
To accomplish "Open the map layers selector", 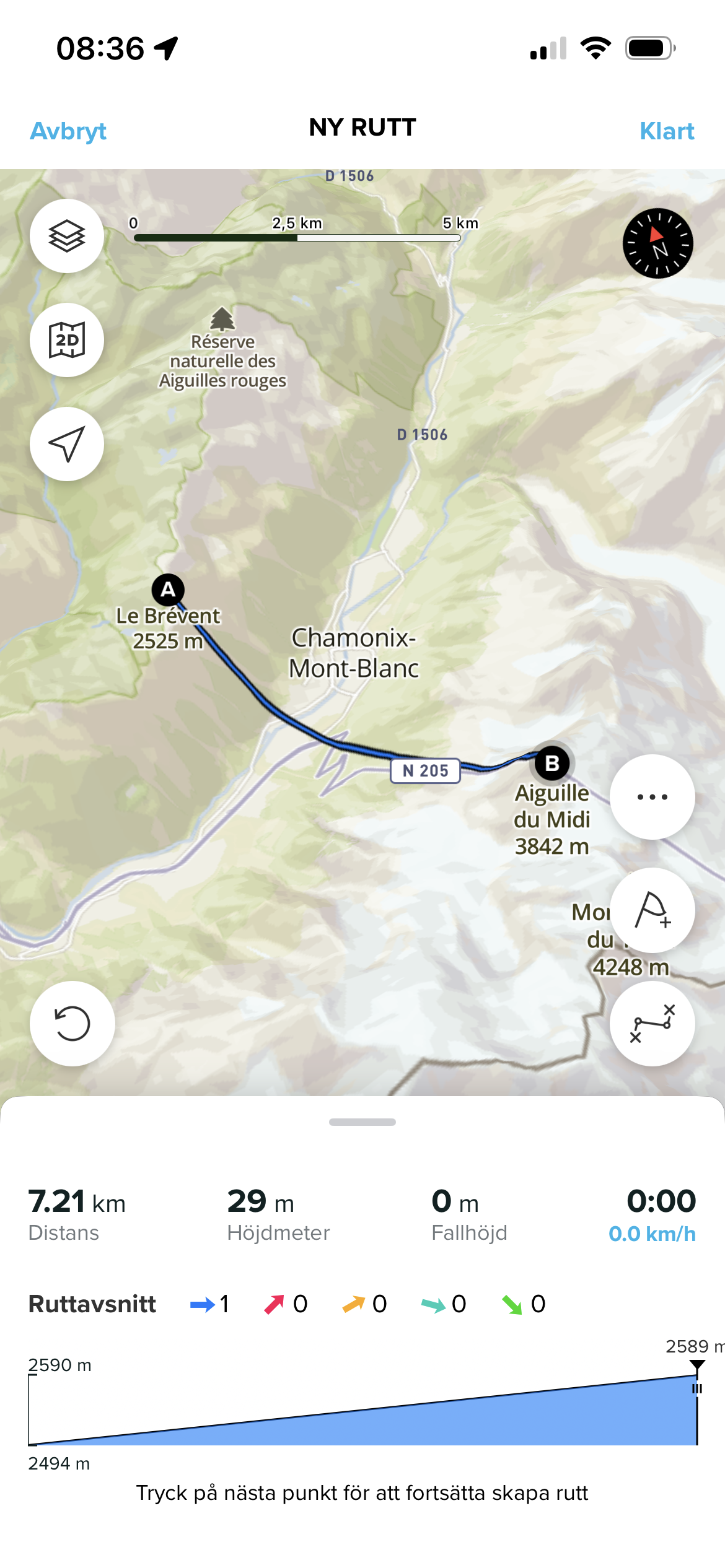I will [x=67, y=236].
